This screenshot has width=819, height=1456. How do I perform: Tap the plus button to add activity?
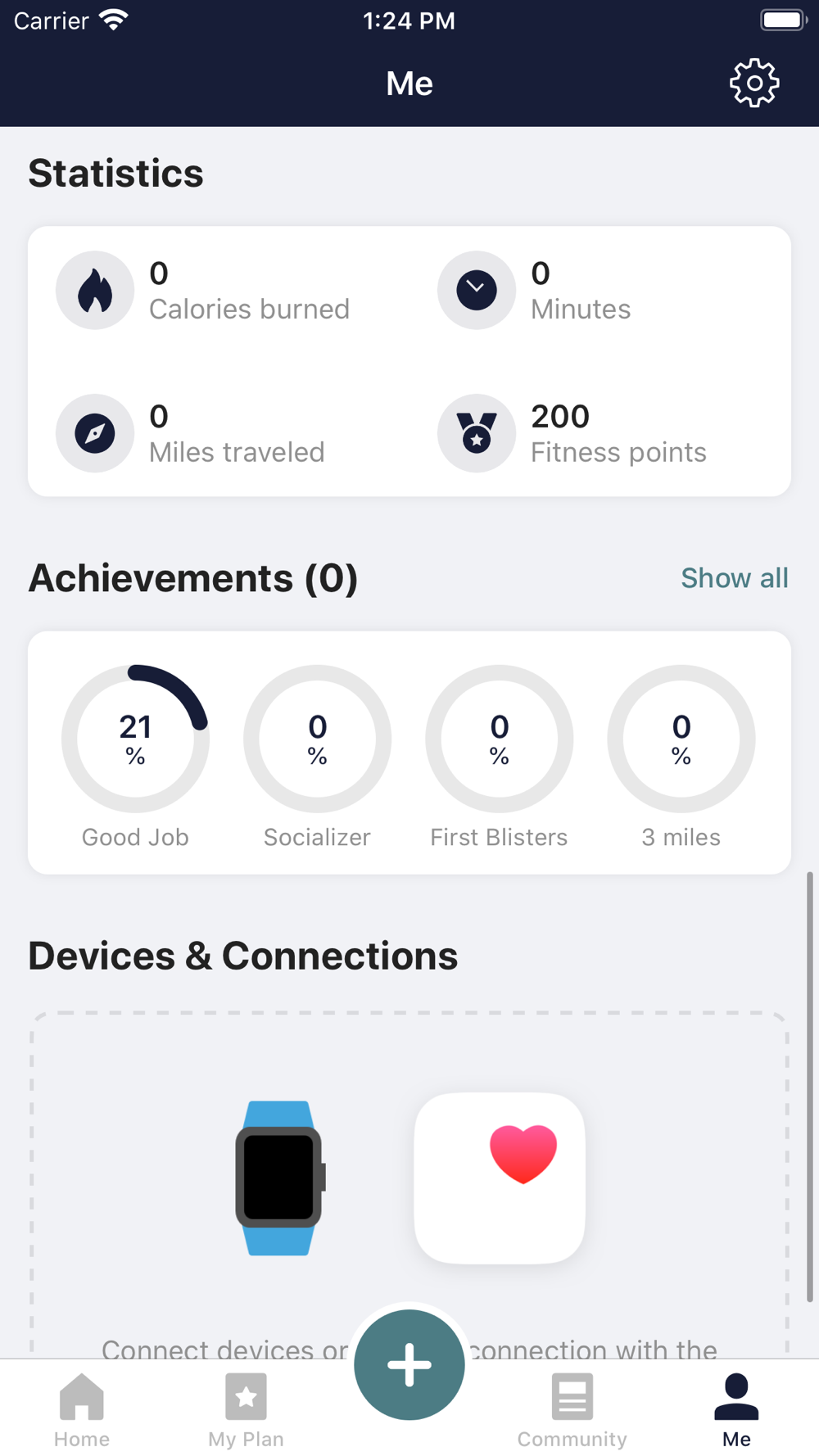(409, 1364)
